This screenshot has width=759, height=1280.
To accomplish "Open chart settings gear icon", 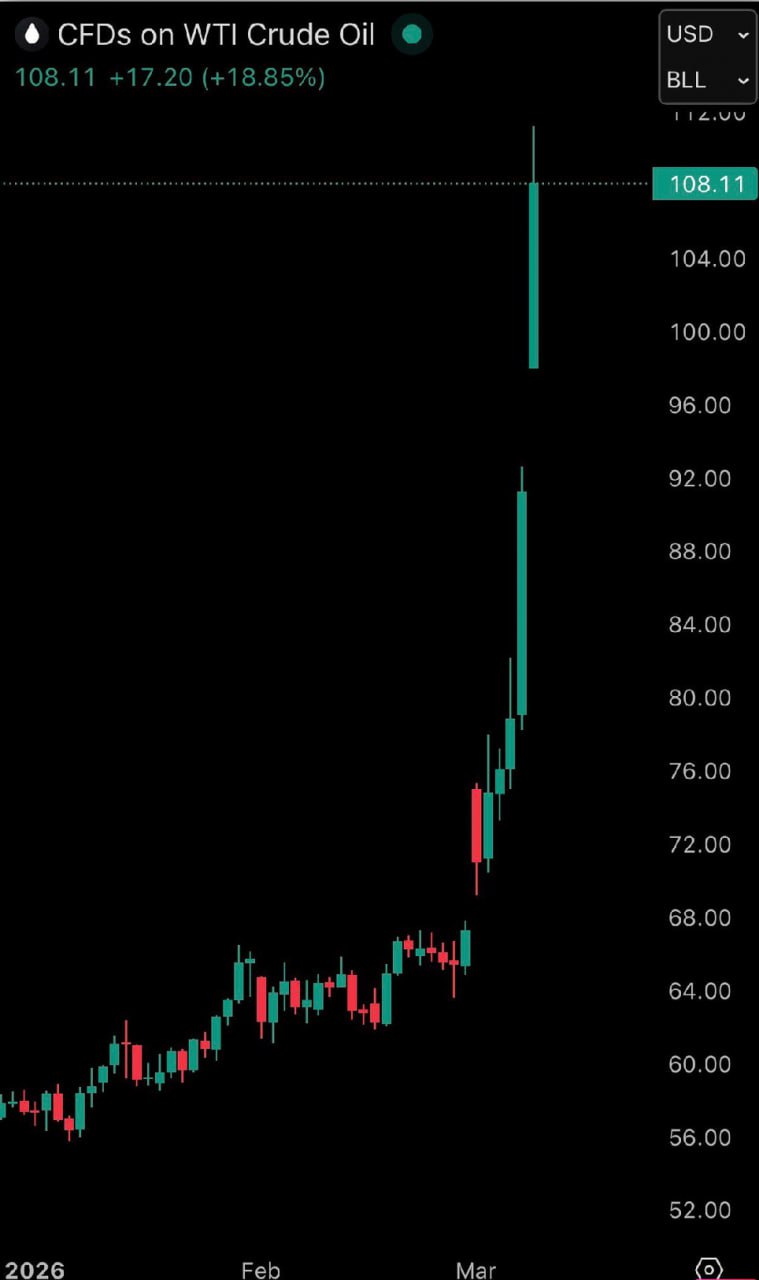I will click(x=708, y=1269).
